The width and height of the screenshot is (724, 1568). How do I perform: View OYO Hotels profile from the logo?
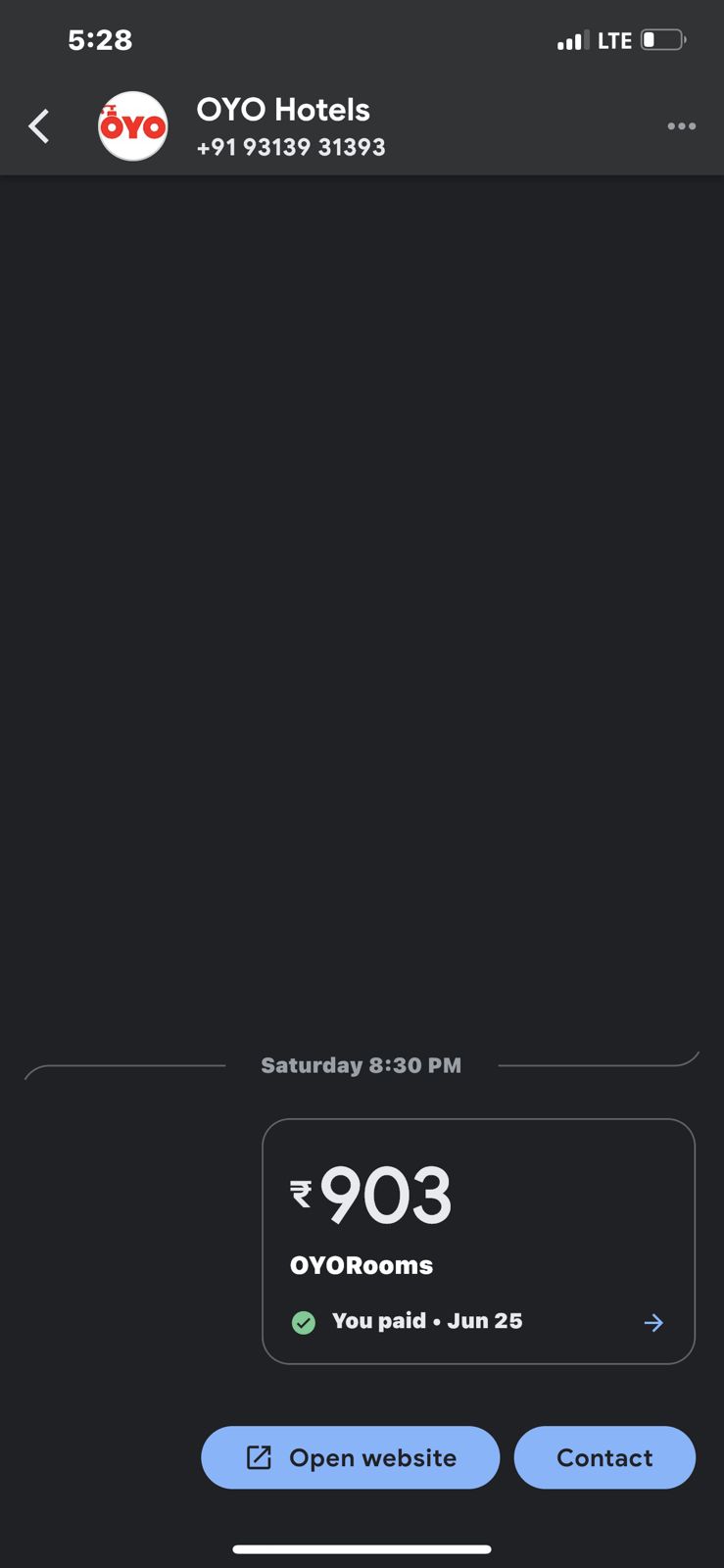[x=132, y=126]
